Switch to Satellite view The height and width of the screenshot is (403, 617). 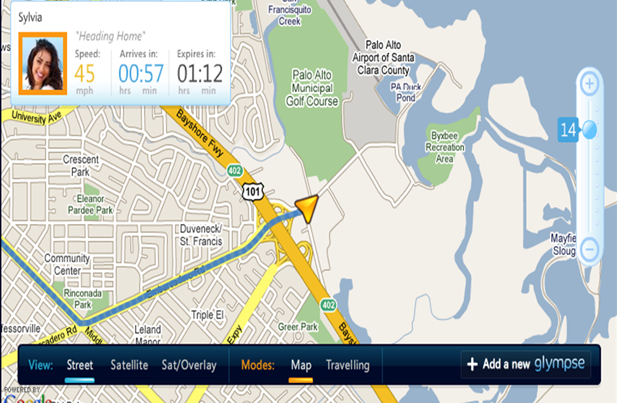129,365
